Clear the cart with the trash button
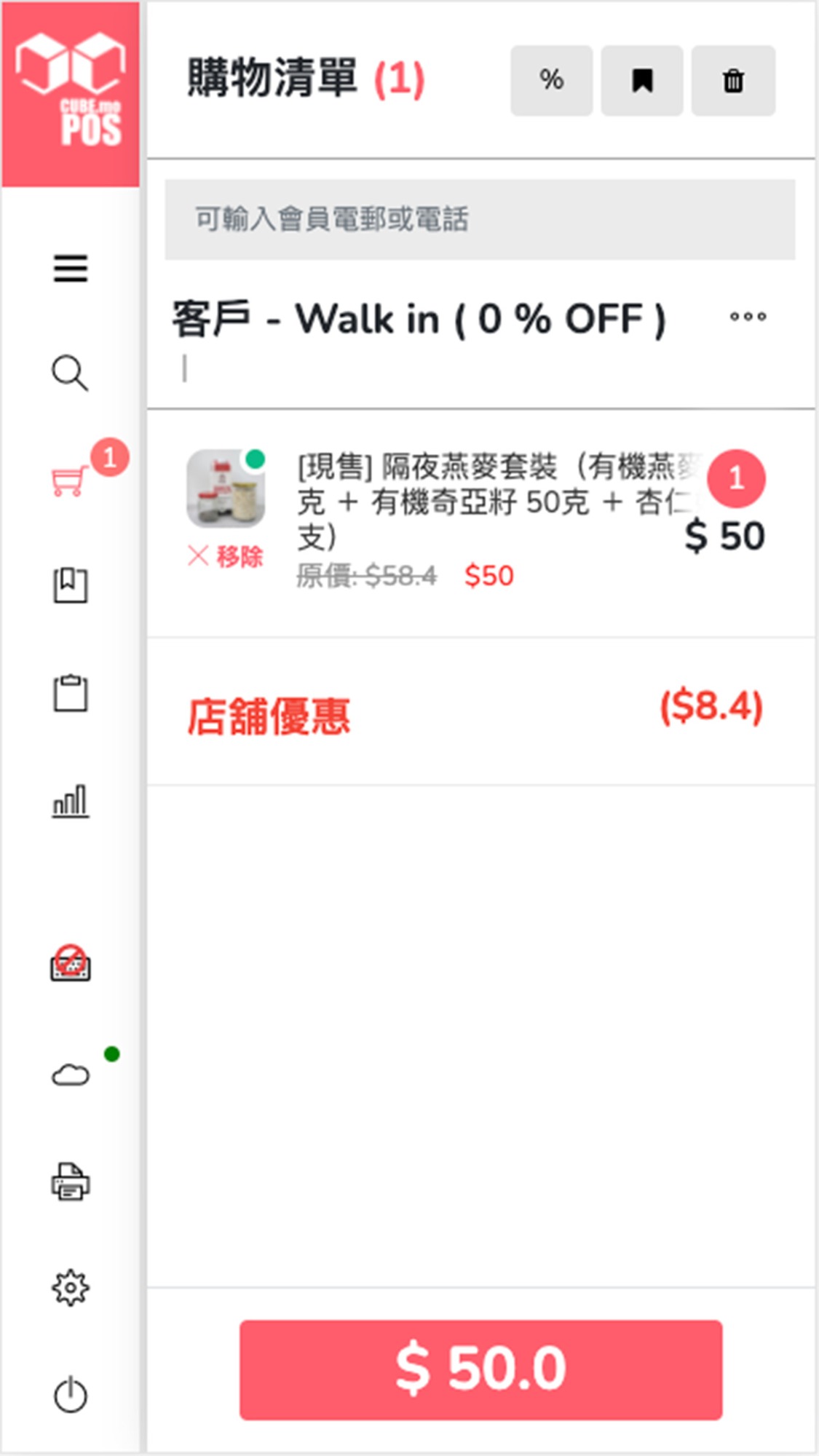819x1456 pixels. click(x=733, y=80)
